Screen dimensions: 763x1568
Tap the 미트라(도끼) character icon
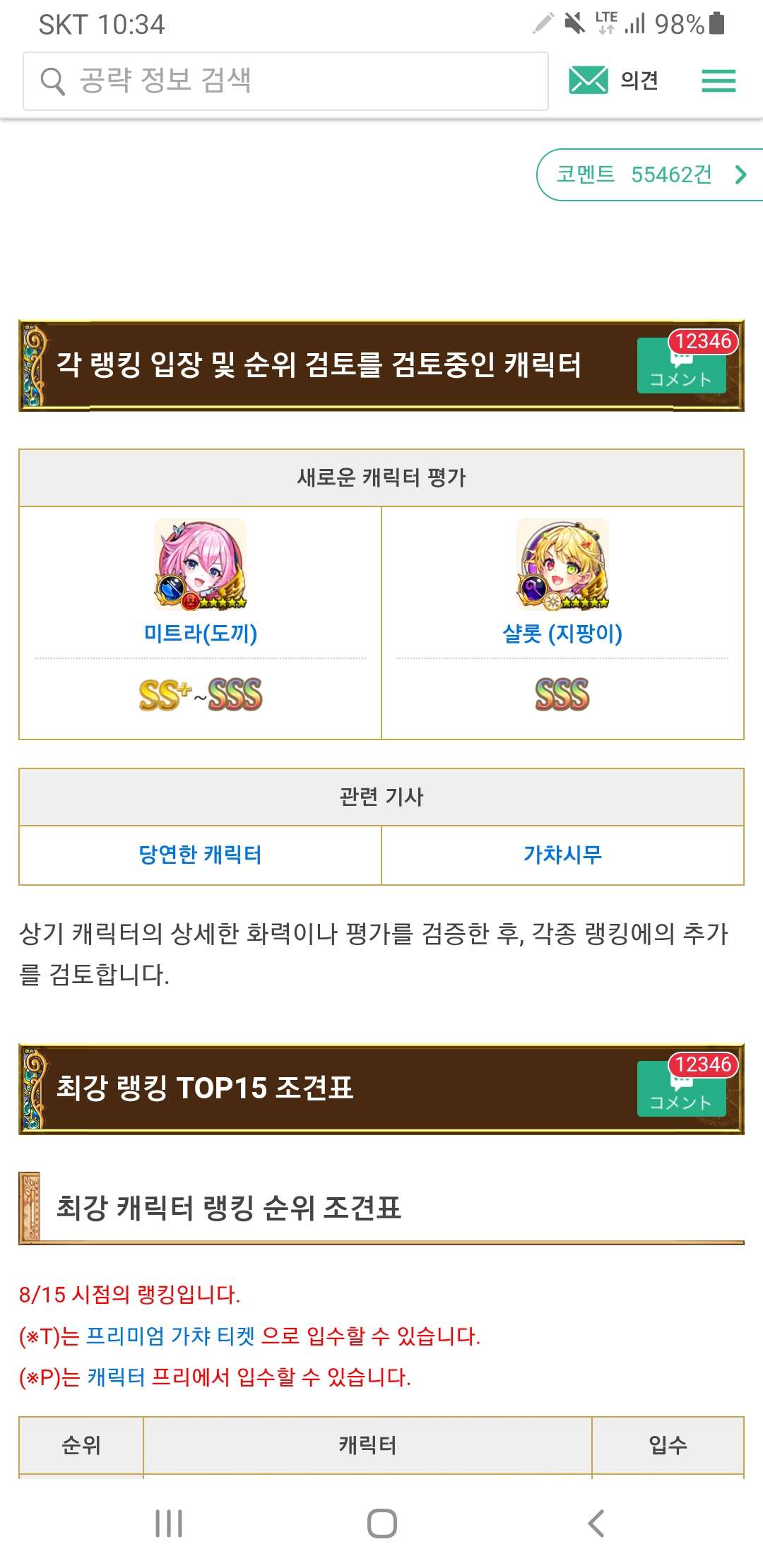pos(200,564)
